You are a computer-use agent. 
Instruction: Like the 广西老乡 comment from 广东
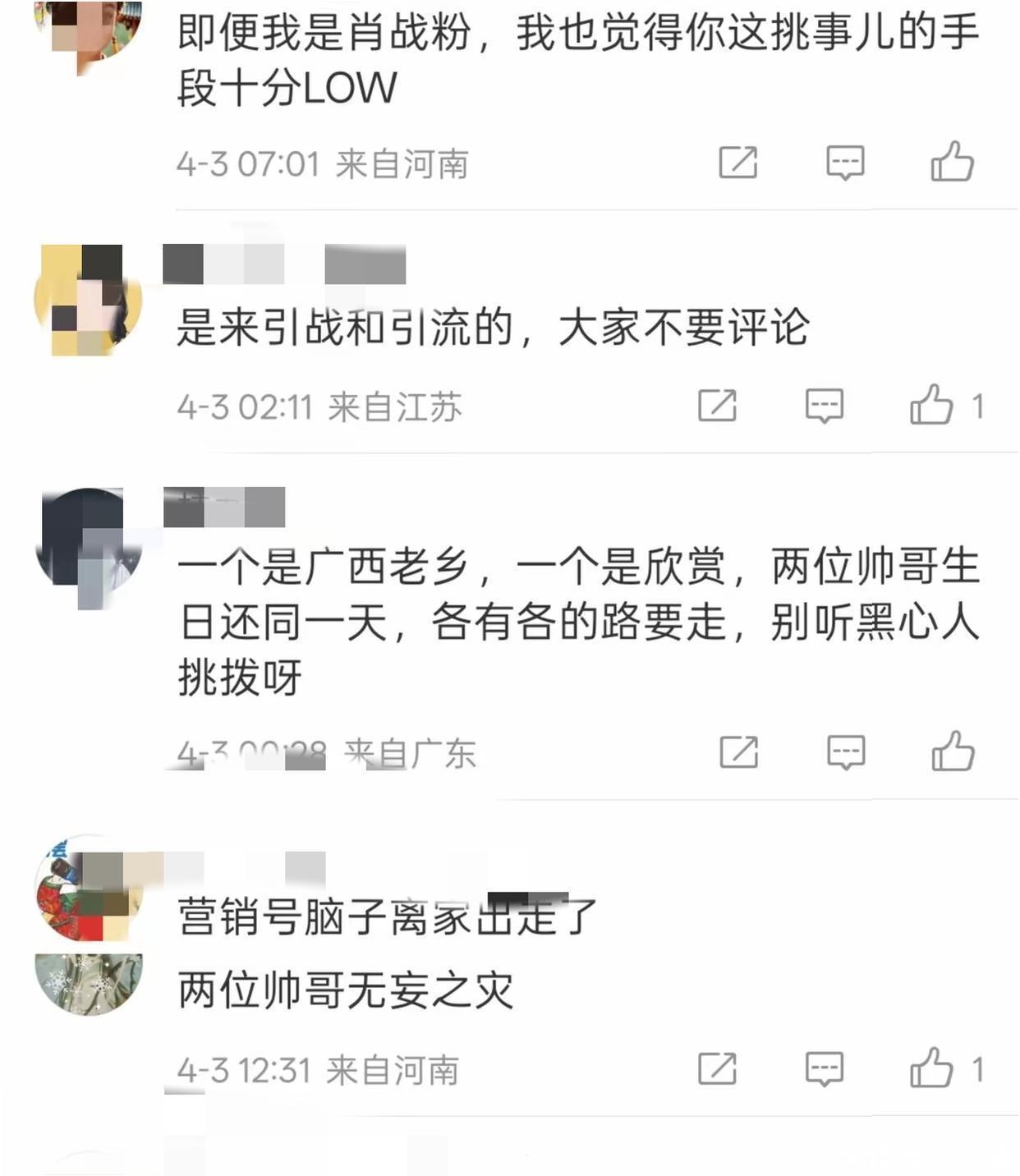[953, 751]
